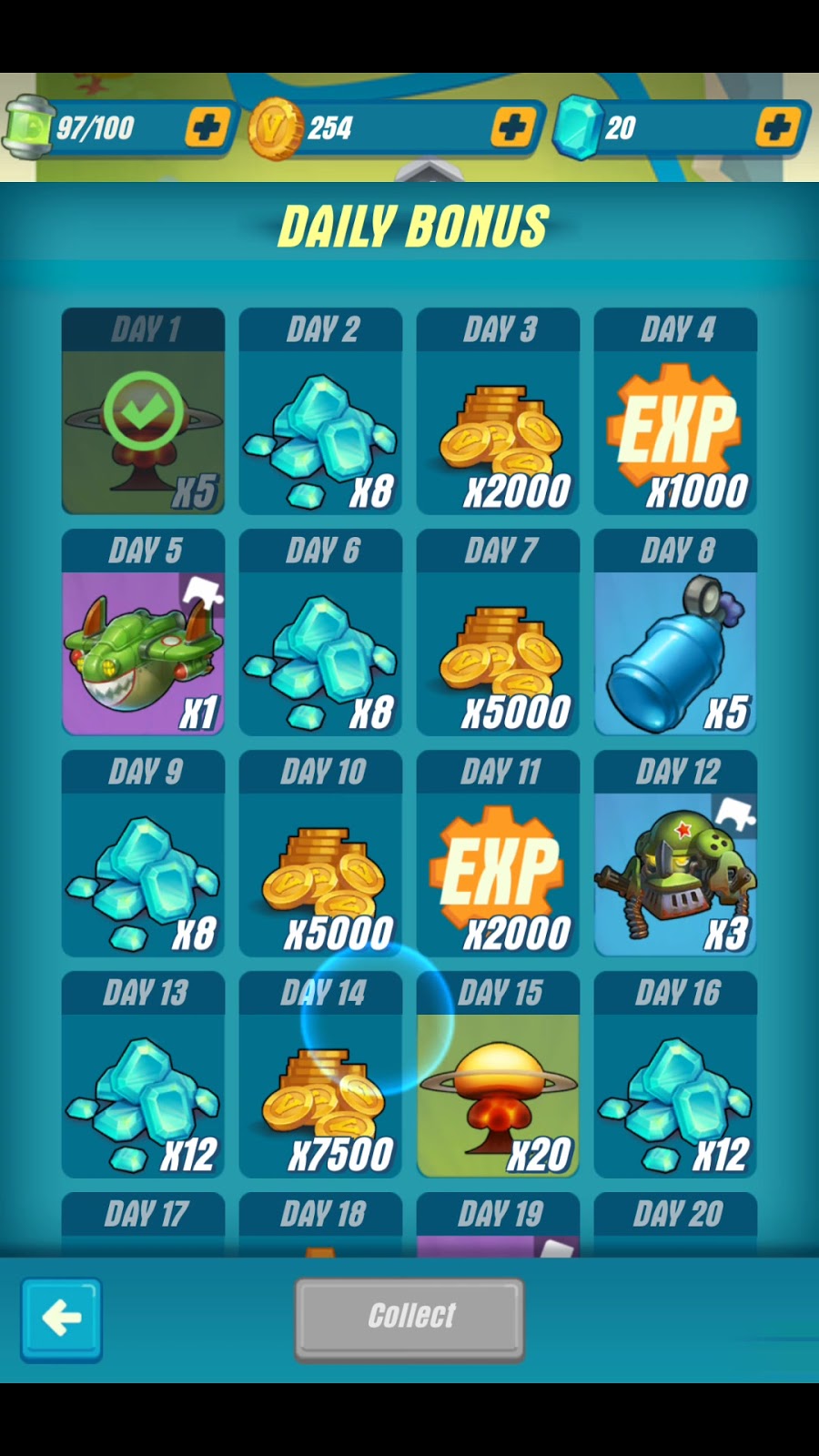View the Day 3 coins x2000 reward
This screenshot has height=1456, width=819.
(498, 412)
